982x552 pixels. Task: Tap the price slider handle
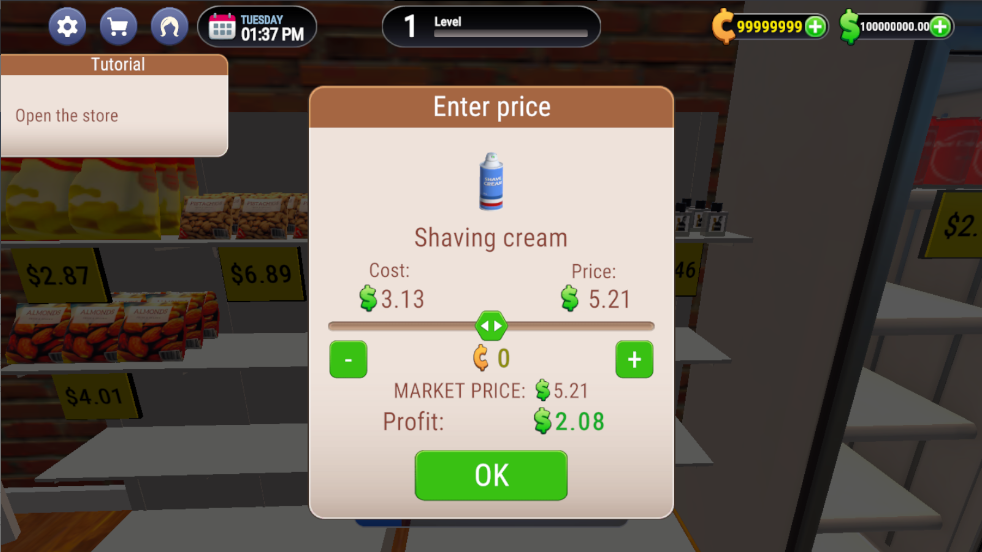491,326
